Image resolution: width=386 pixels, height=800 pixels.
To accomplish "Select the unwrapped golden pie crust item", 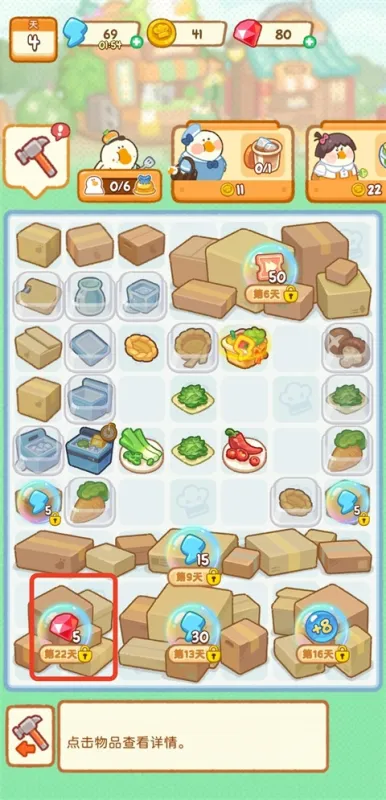I will (141, 348).
